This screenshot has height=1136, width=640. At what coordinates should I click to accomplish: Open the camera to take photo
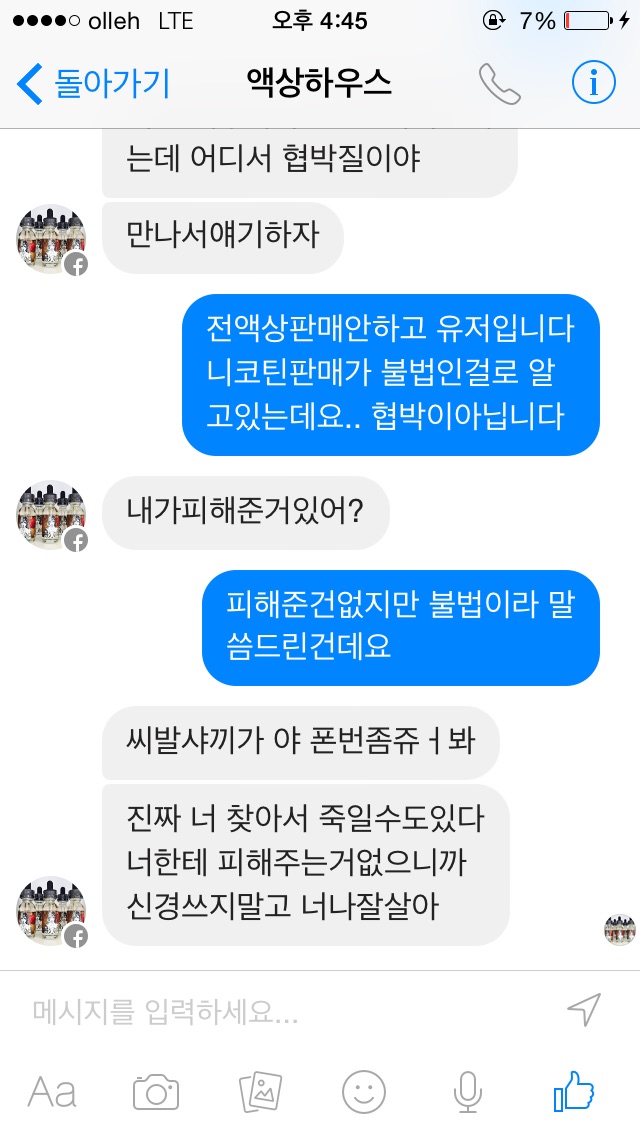coord(156,1091)
